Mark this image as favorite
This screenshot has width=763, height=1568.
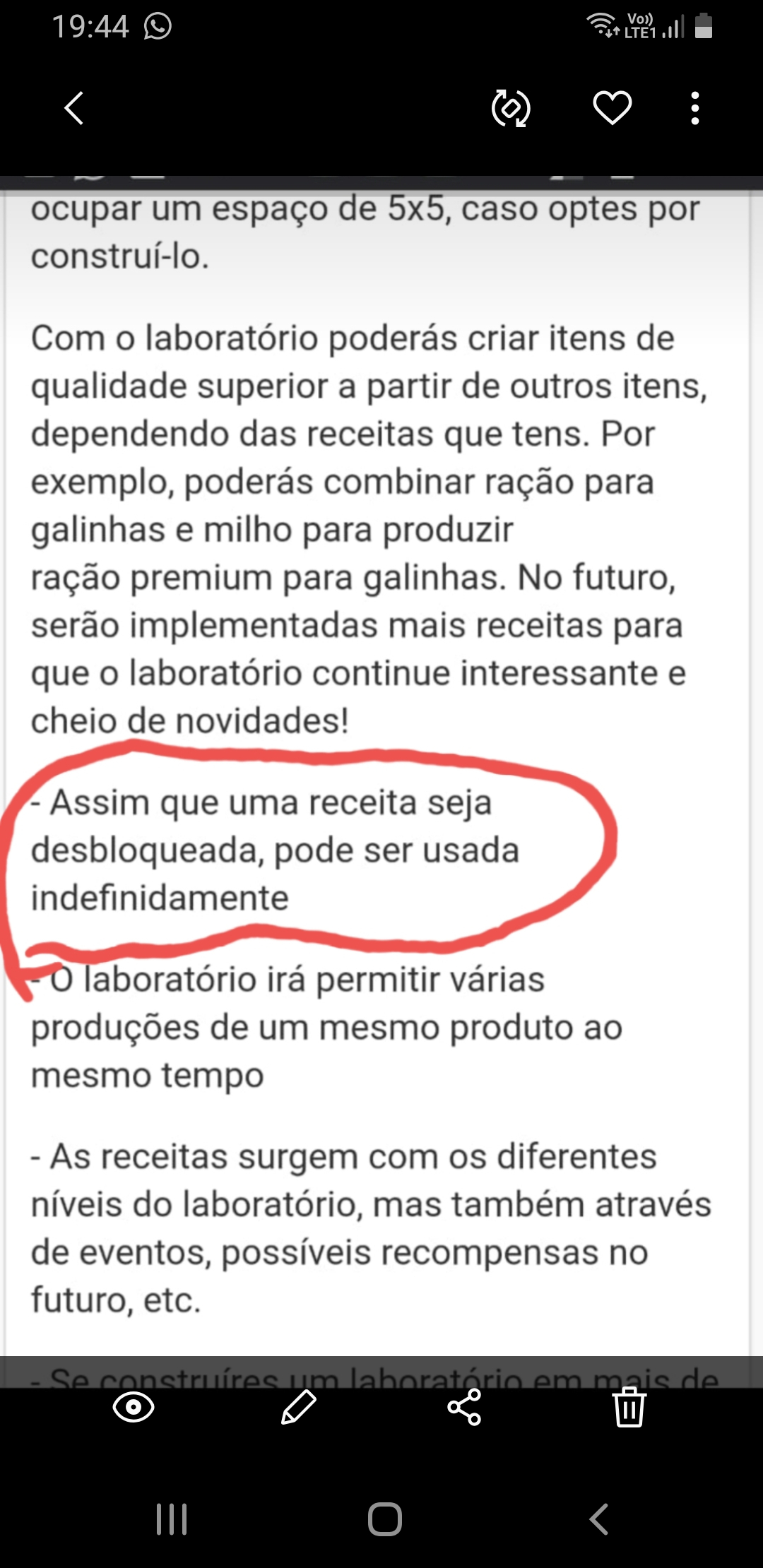click(612, 108)
